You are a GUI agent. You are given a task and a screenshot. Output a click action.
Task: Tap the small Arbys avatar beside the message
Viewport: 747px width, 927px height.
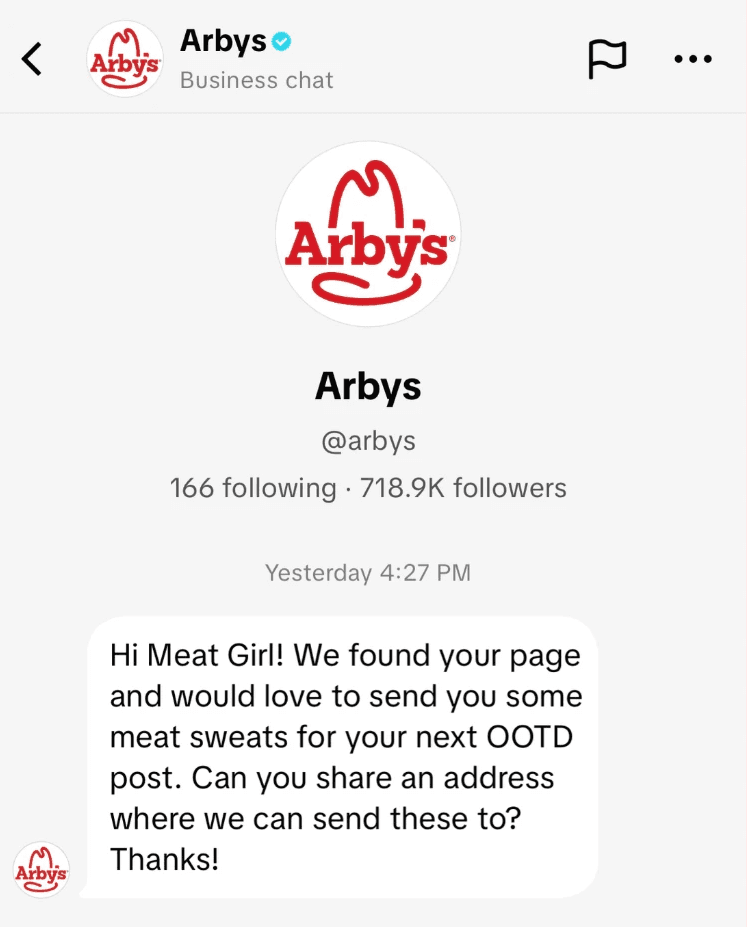(41, 870)
